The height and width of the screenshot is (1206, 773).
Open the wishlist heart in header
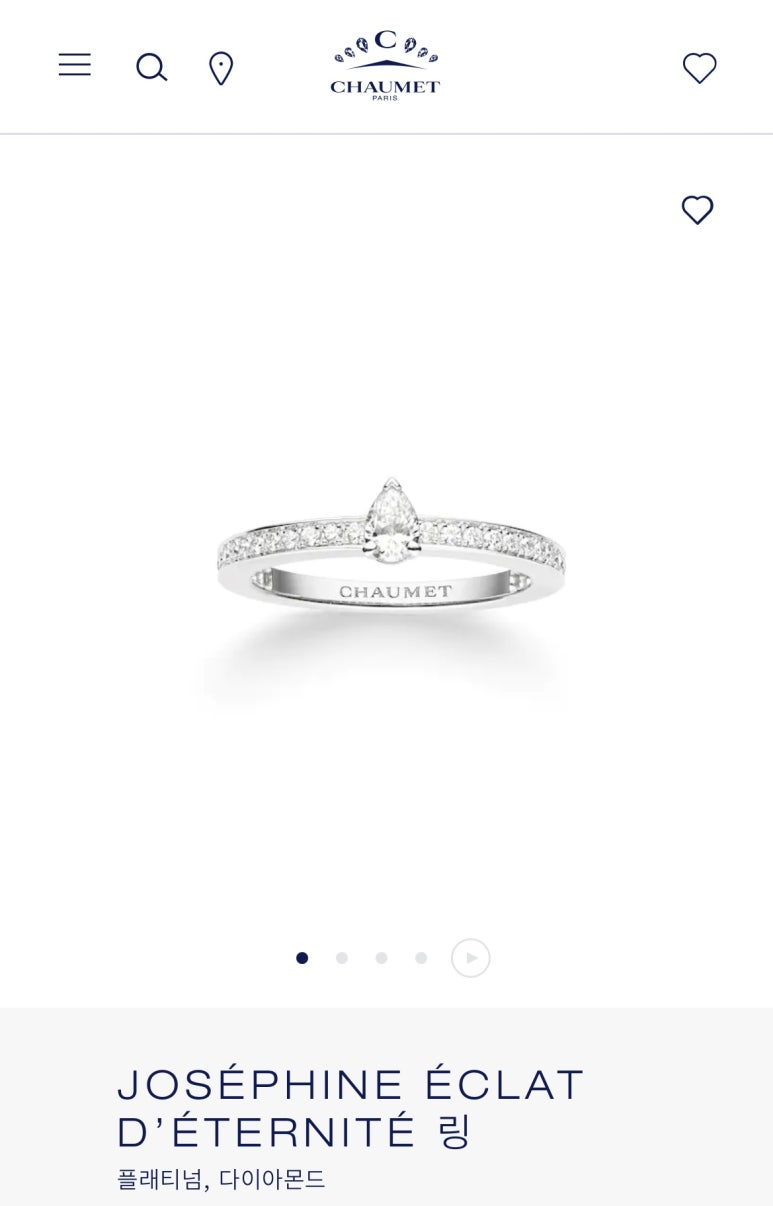pos(699,68)
